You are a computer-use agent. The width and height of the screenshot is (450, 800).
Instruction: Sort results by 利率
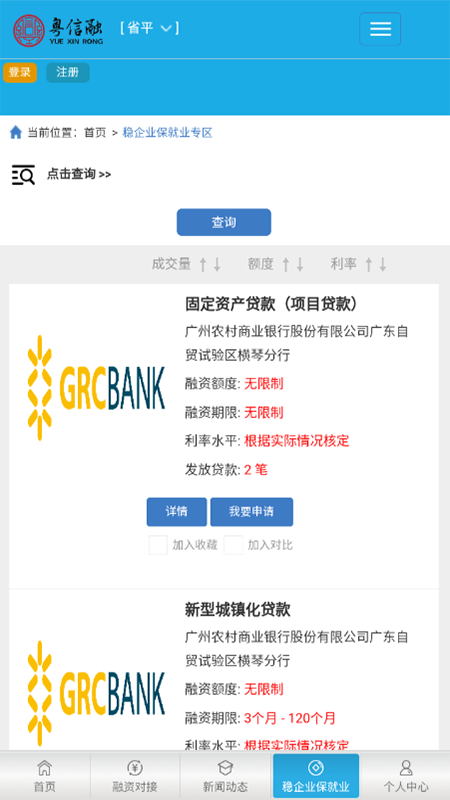[359, 264]
